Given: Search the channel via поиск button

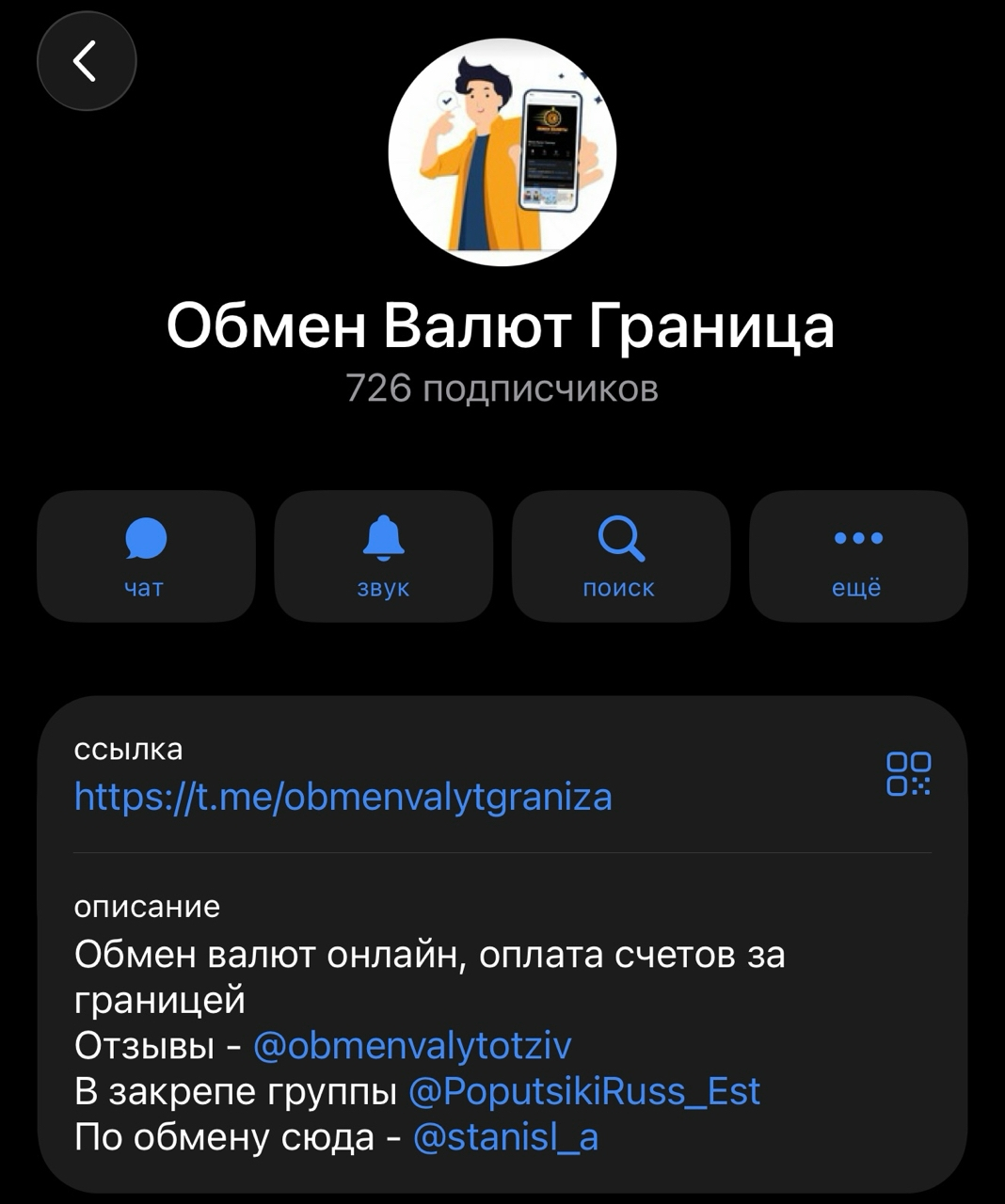Looking at the screenshot, I should click(x=620, y=556).
